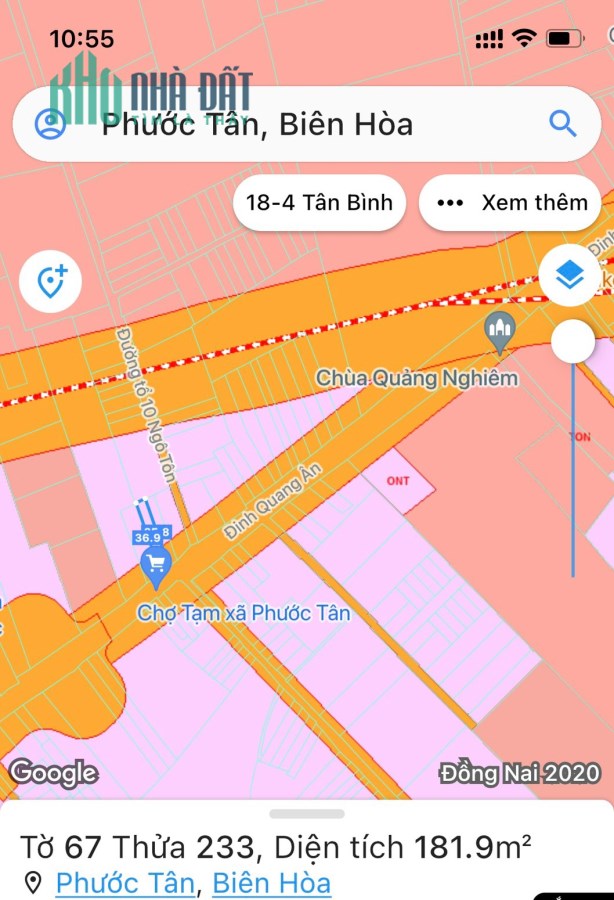The height and width of the screenshot is (900, 614).
Task: Tap the bottom sheet drag handle
Action: tap(307, 814)
